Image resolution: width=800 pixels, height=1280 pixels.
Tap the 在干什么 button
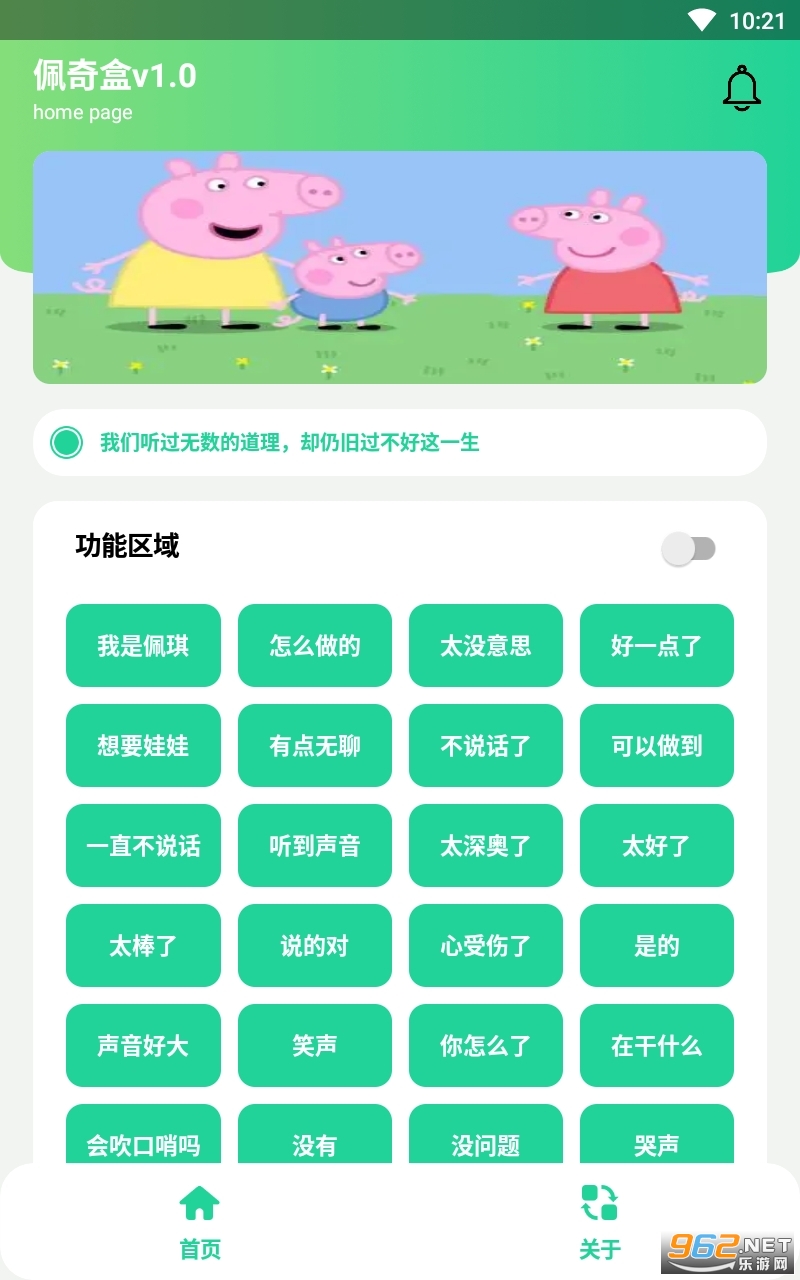pos(657,1046)
